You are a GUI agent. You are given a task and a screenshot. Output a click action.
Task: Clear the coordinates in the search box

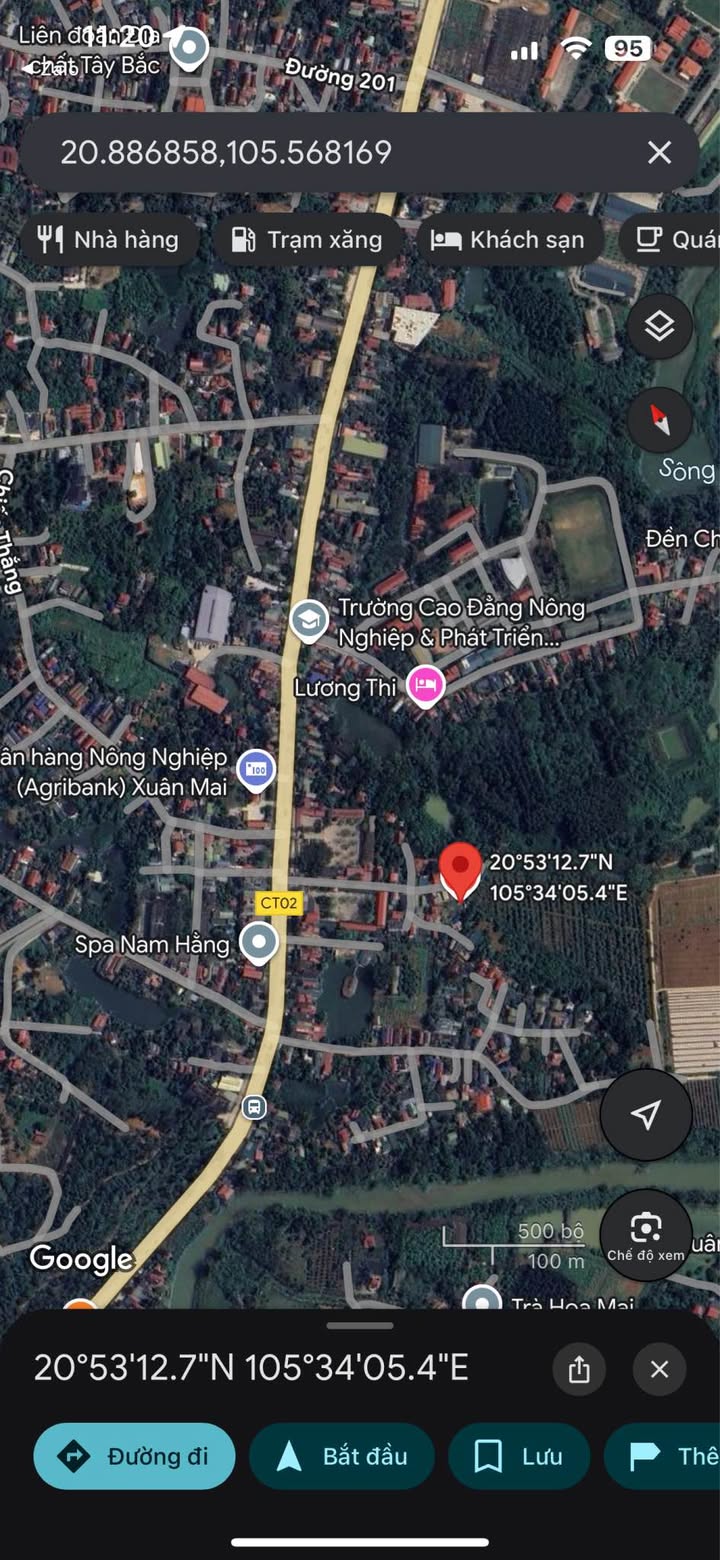tap(659, 153)
